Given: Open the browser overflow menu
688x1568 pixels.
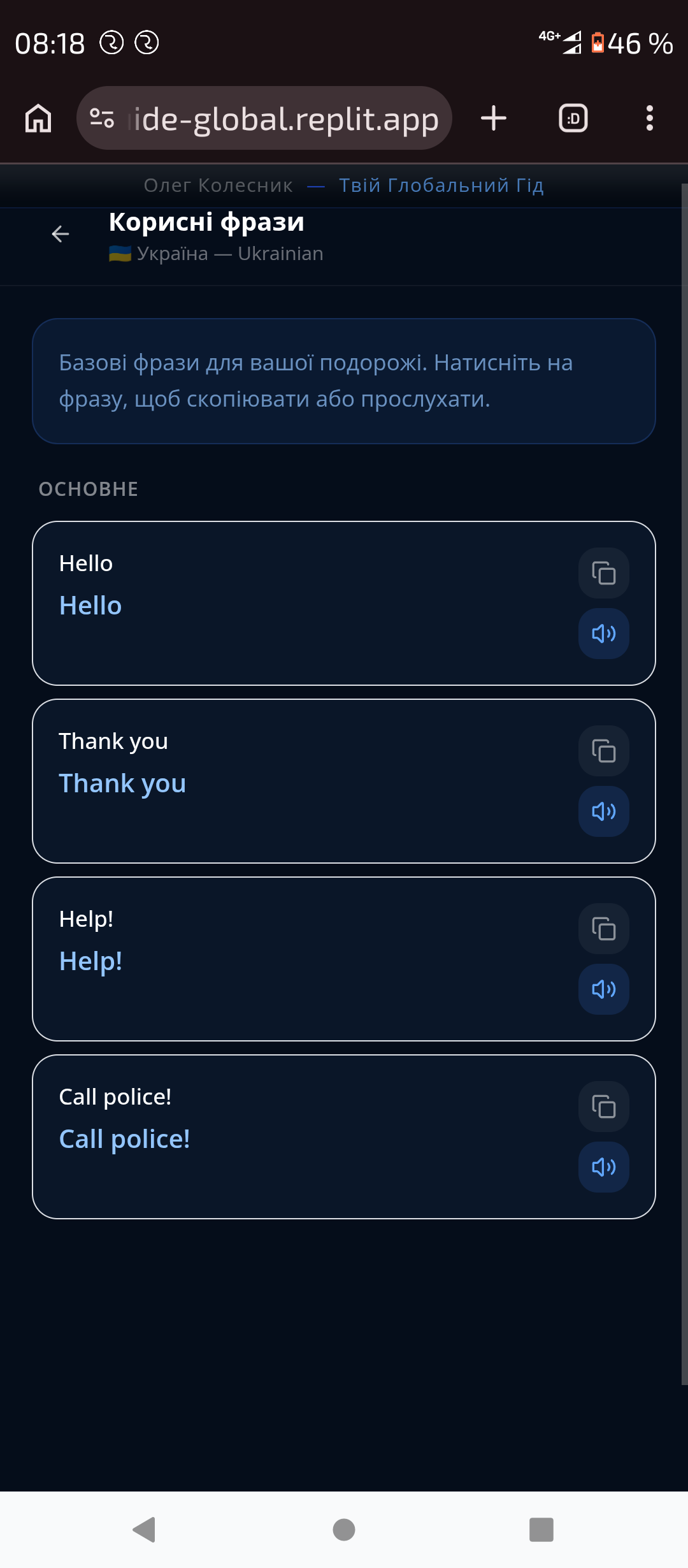Looking at the screenshot, I should pos(649,118).
